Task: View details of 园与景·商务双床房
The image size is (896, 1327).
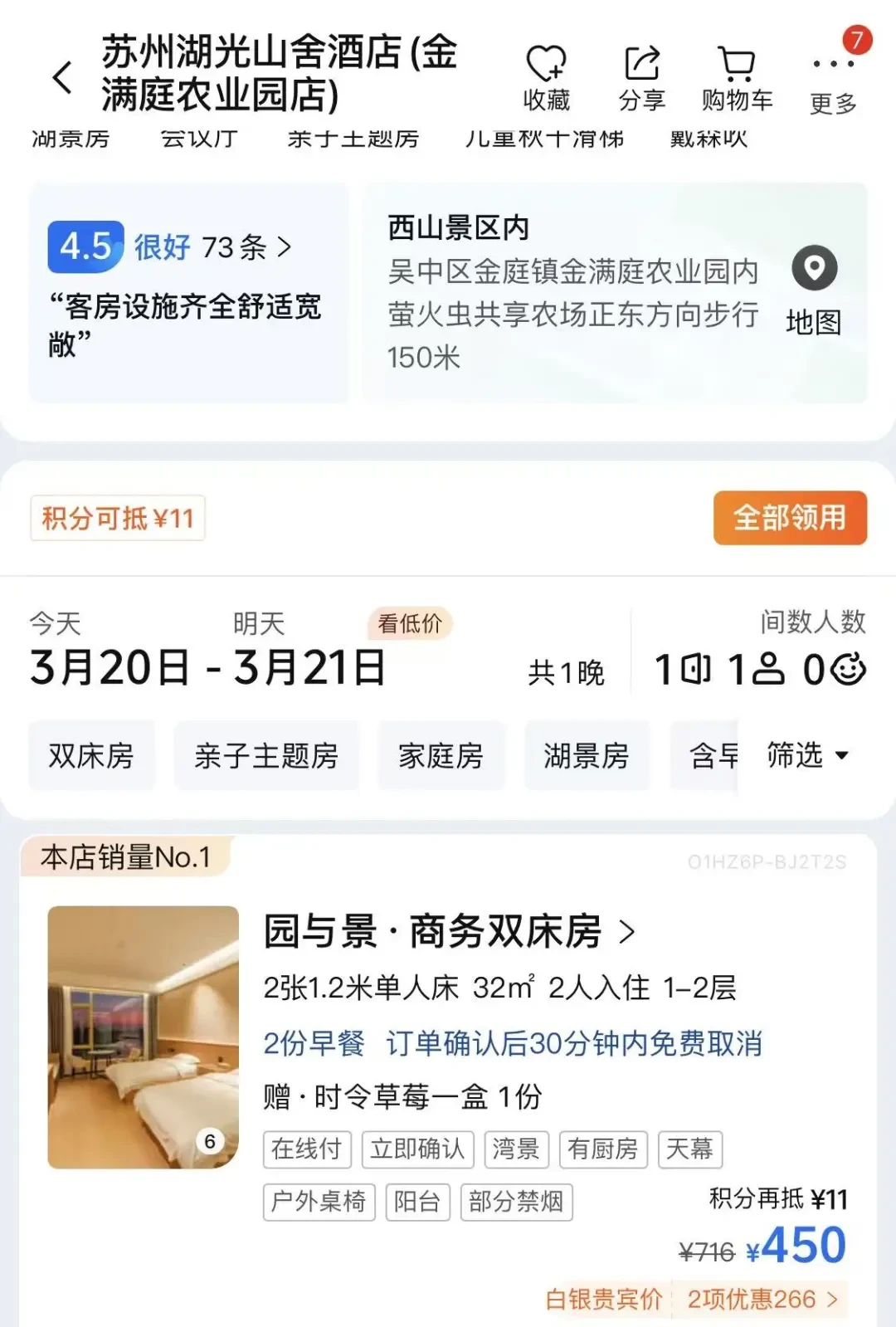Action: (449, 931)
